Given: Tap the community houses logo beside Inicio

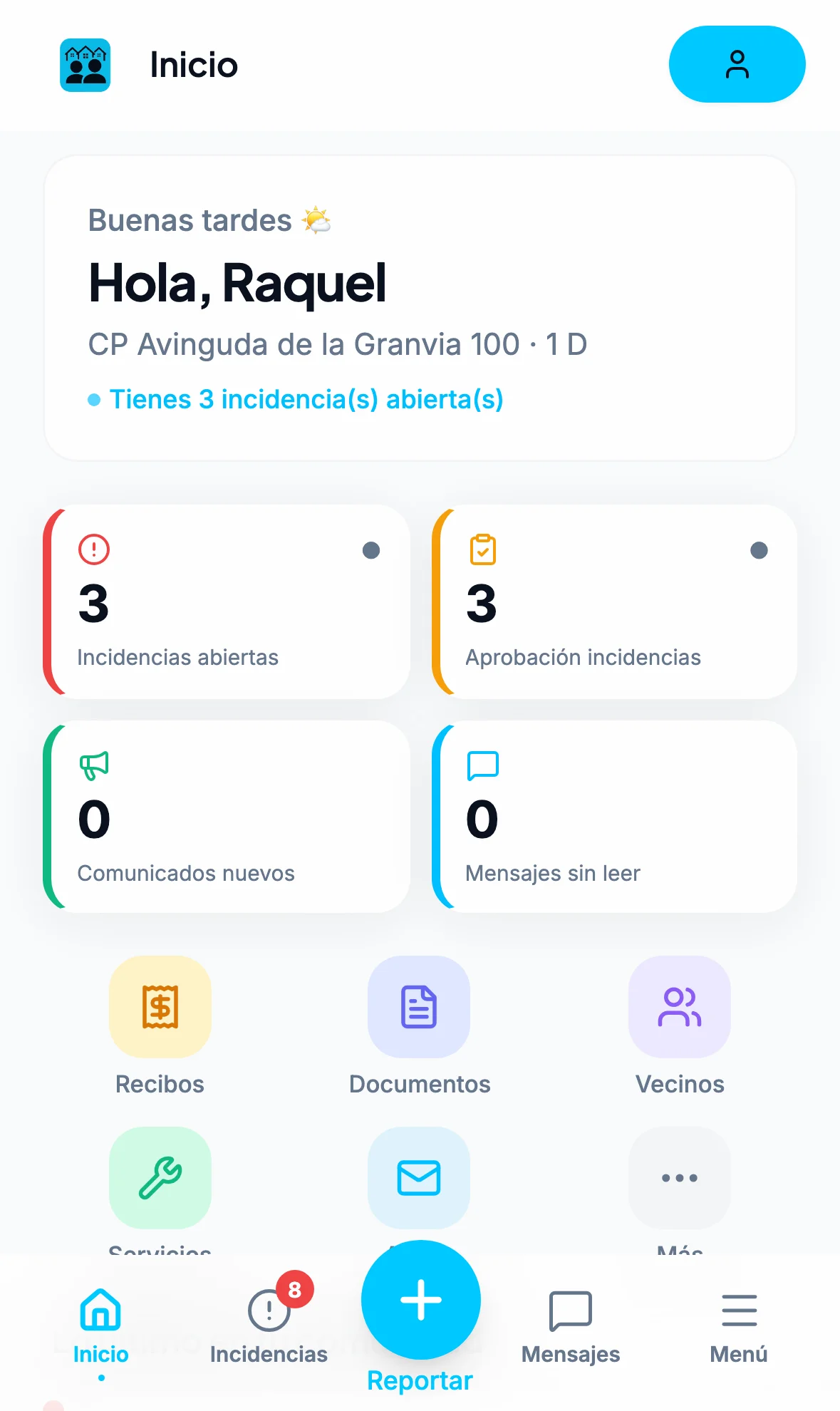Looking at the screenshot, I should tap(85, 64).
